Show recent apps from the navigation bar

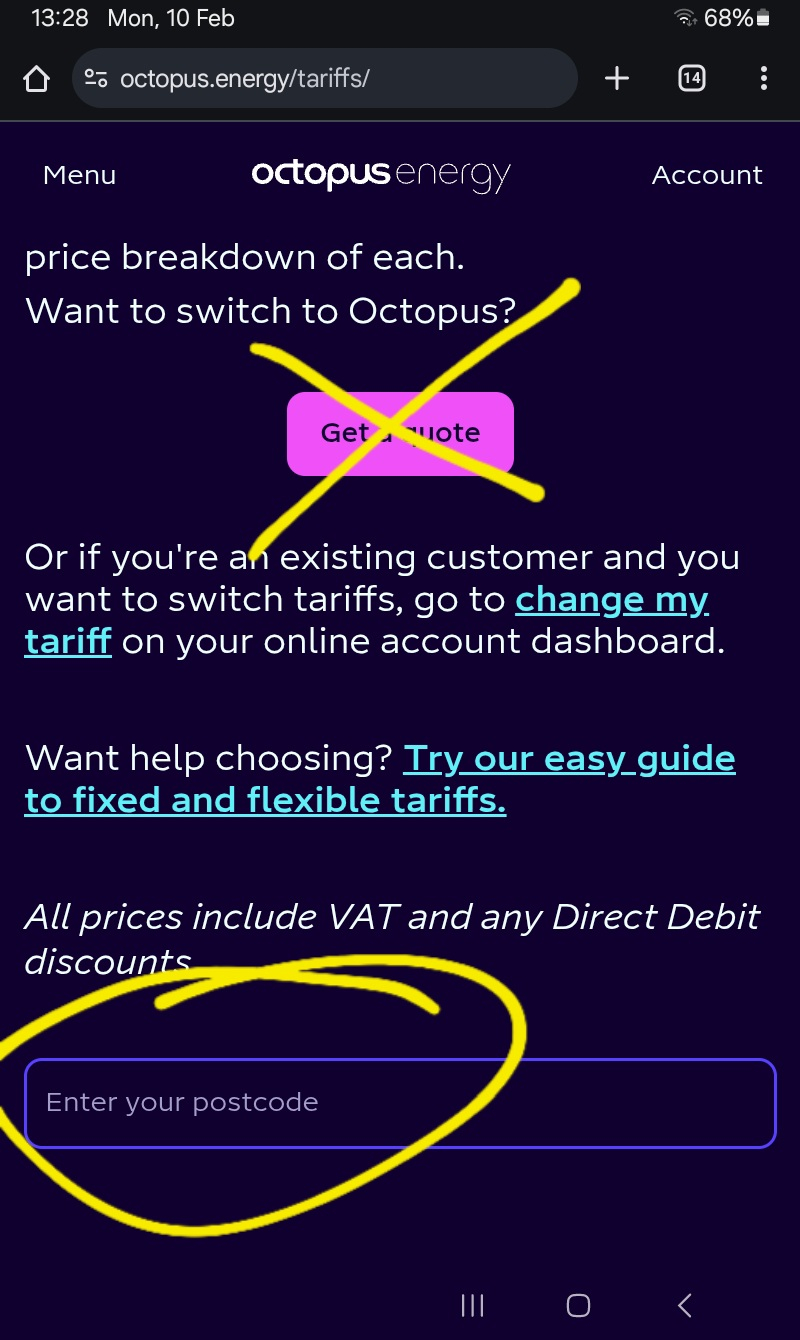click(x=472, y=1305)
